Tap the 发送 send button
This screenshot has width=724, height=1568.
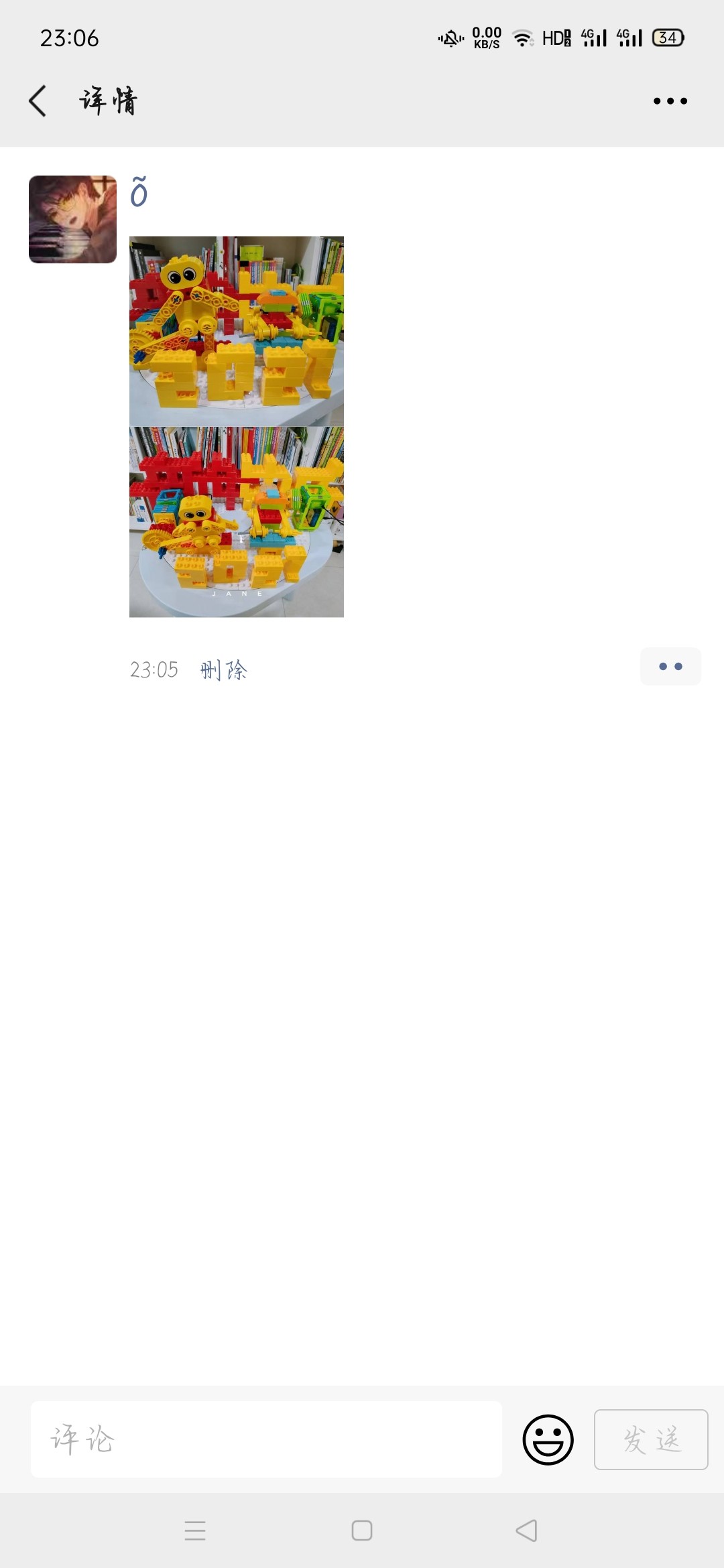pyautogui.click(x=651, y=1439)
